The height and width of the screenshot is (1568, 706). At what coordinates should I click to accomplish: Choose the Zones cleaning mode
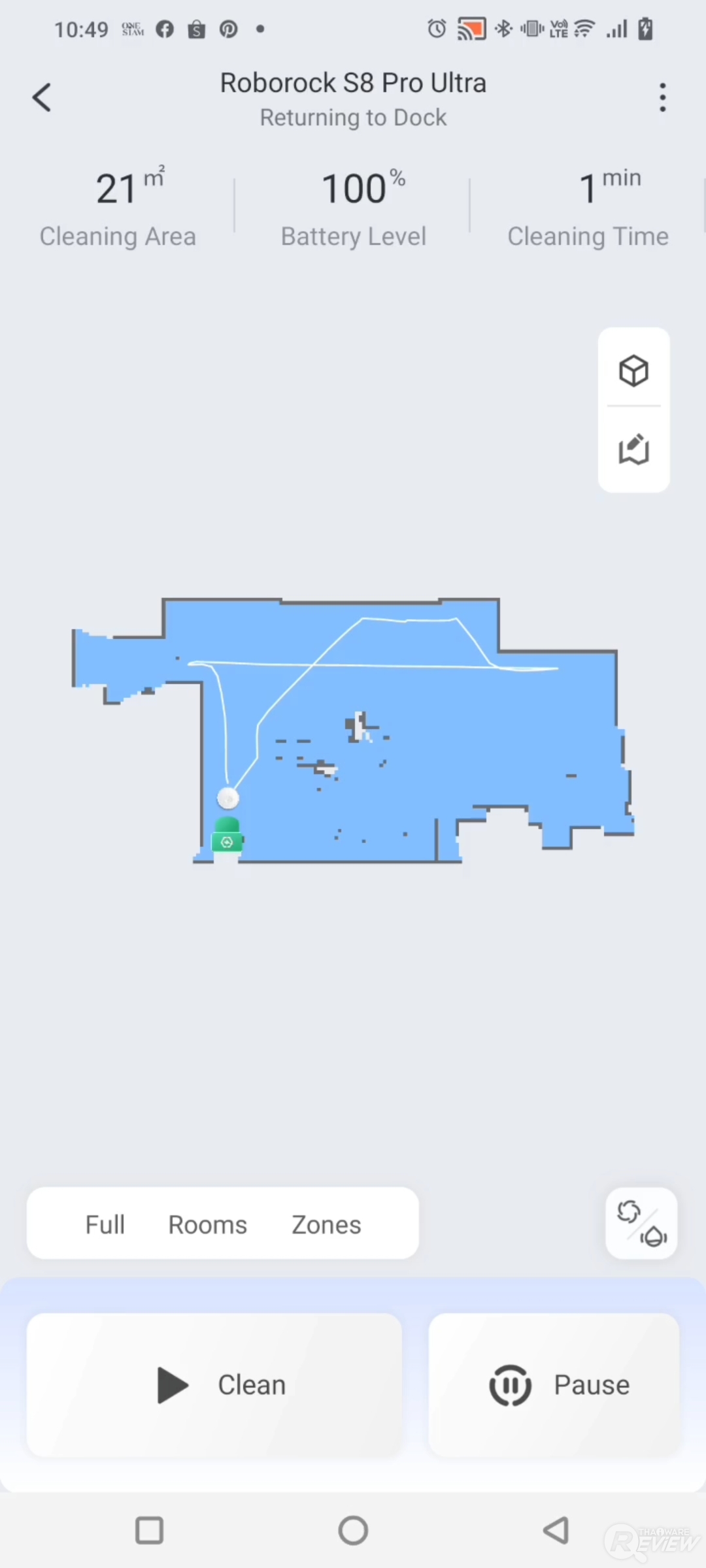pyautogui.click(x=326, y=1224)
